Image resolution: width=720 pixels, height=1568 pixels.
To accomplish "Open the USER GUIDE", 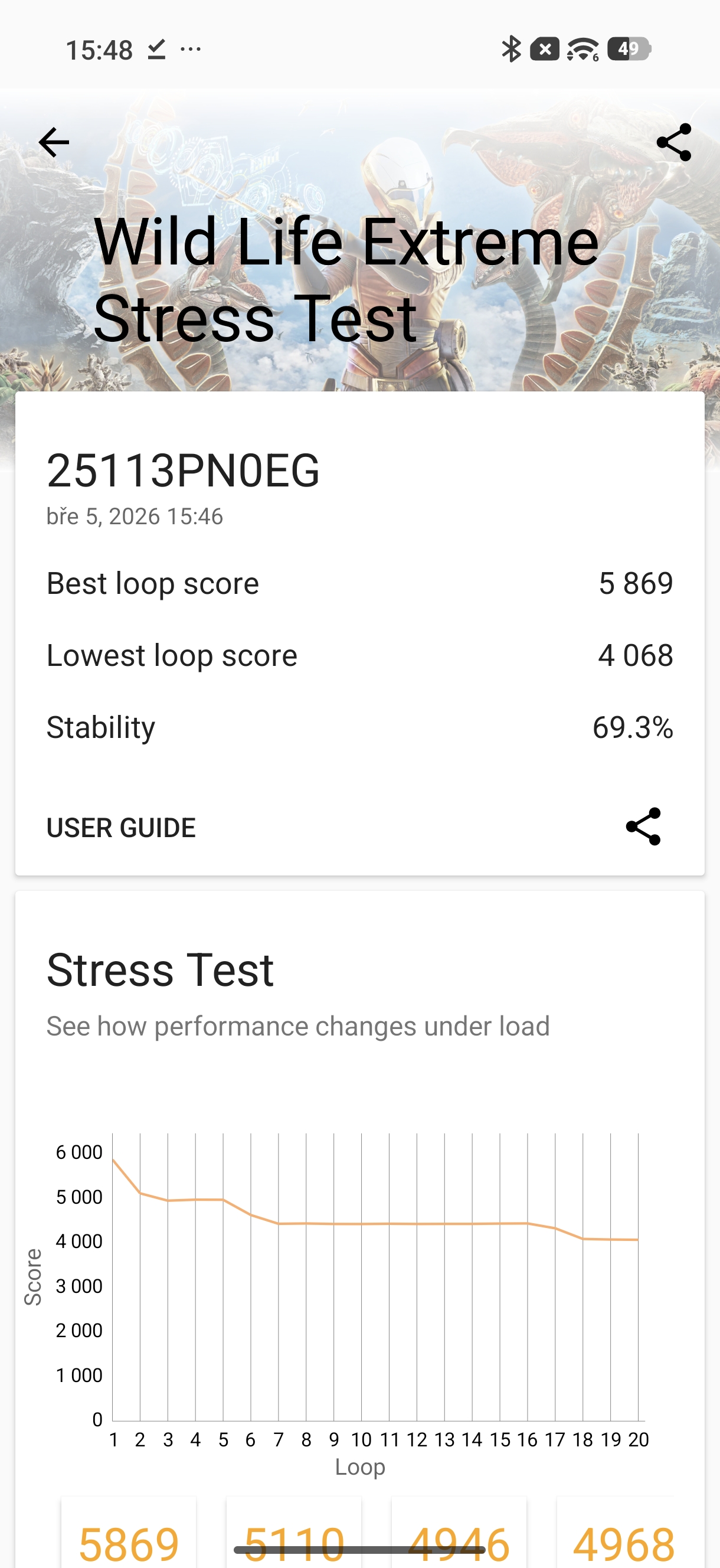I will tap(121, 828).
